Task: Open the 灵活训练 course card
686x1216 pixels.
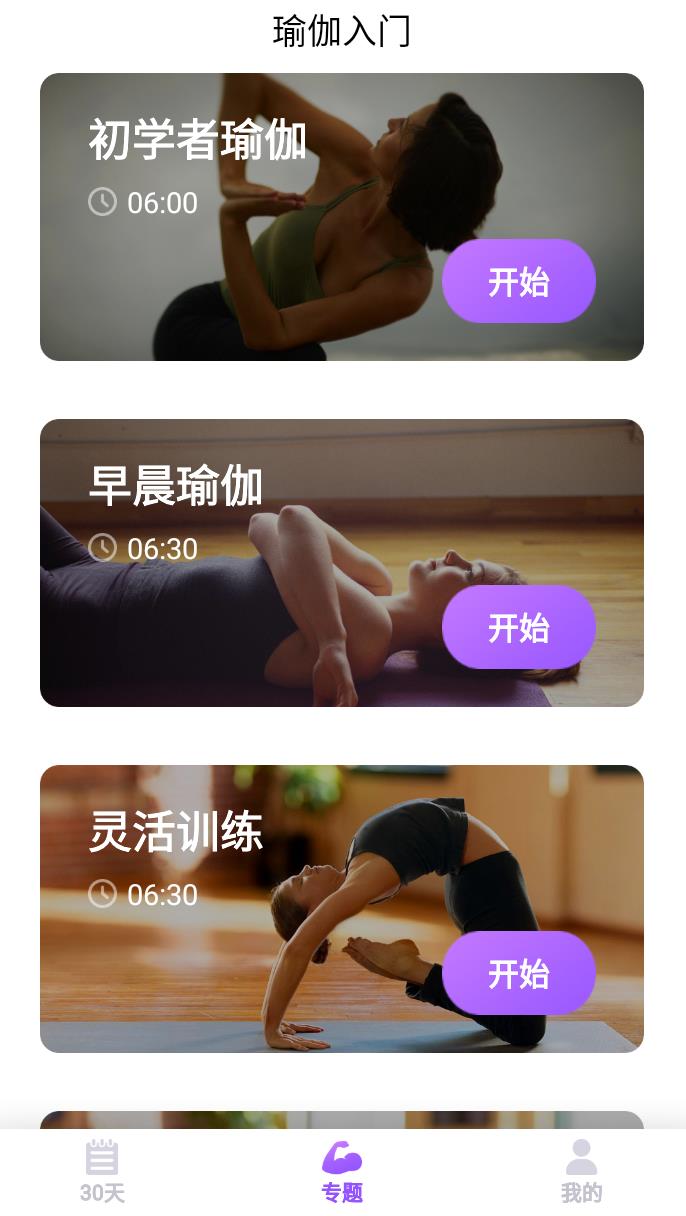Action: tap(250, 909)
